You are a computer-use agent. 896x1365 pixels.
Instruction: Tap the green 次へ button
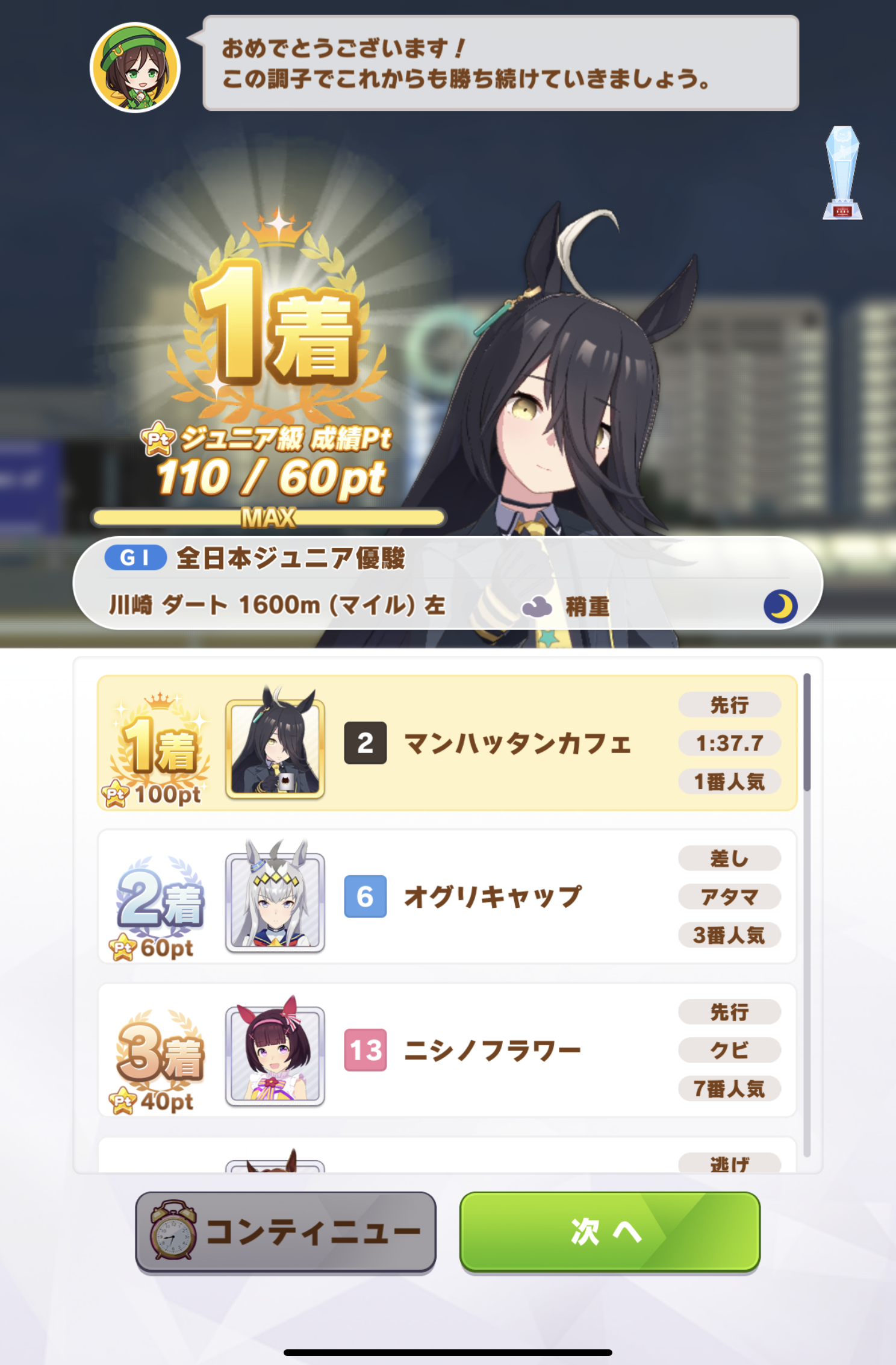tap(609, 1231)
